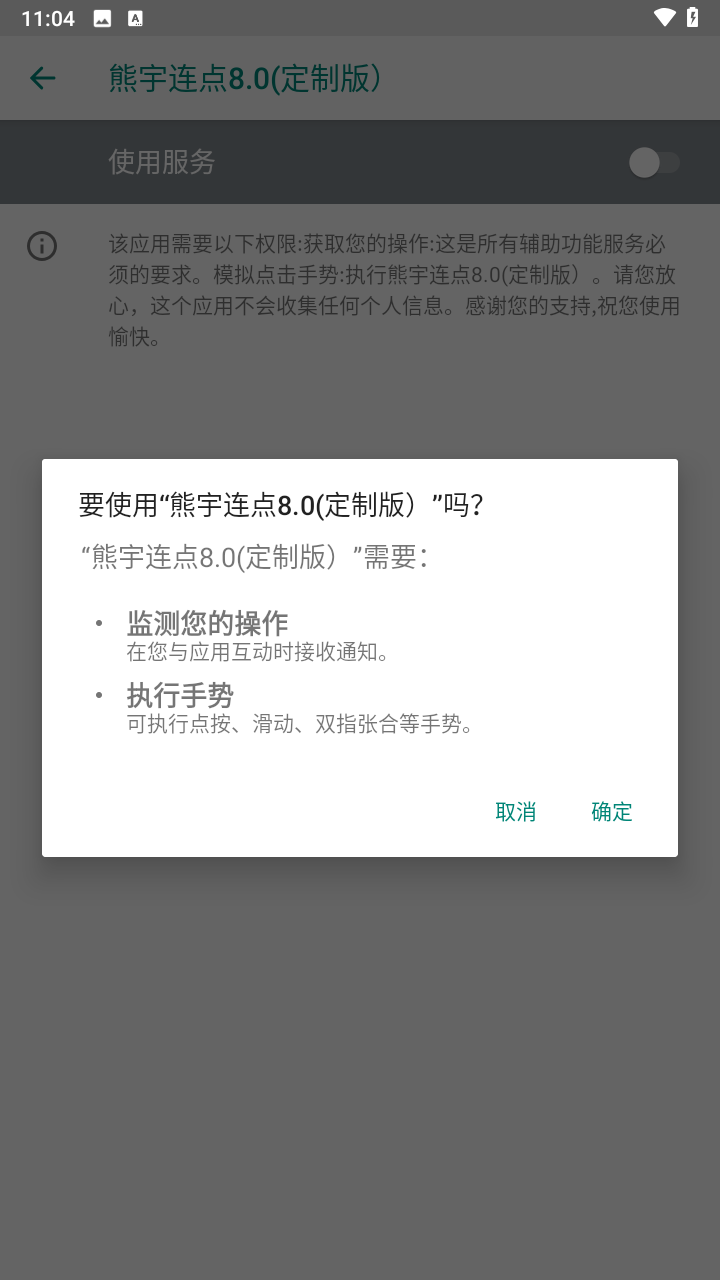Screen dimensions: 720x1280
Task: Tap the picture notification icon near the clock
Action: [x=100, y=17]
